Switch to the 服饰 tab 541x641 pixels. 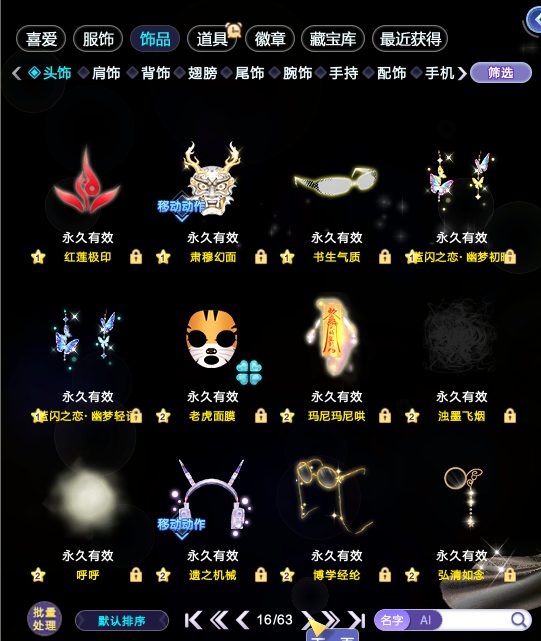click(x=98, y=39)
